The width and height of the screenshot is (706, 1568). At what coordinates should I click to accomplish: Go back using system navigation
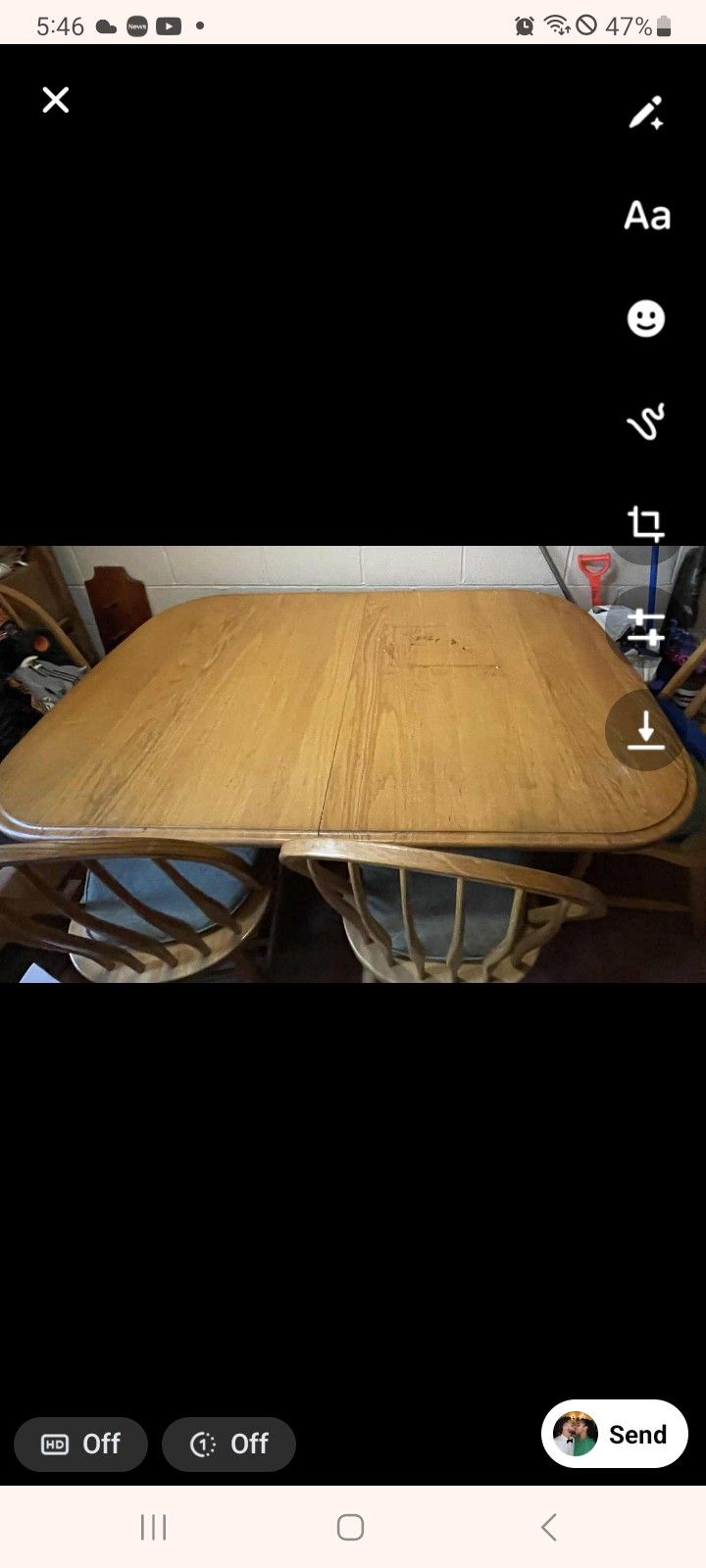coord(549,1527)
